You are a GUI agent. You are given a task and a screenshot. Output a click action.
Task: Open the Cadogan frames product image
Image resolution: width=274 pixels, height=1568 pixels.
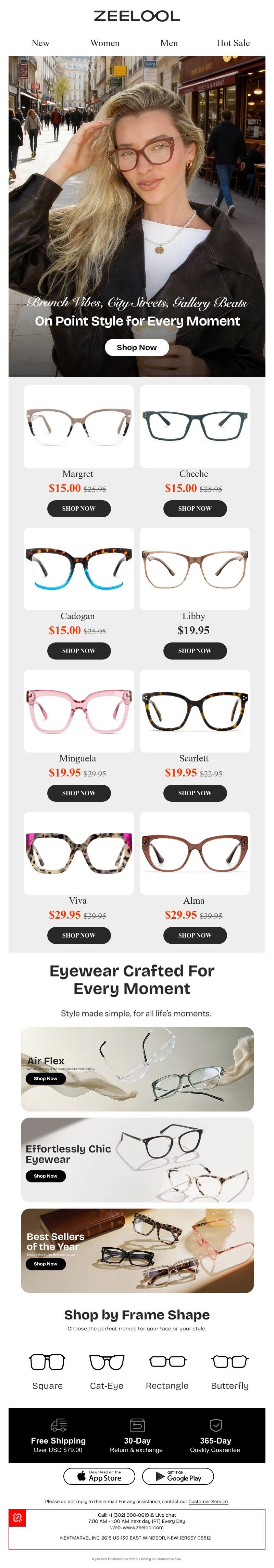pos(79,569)
